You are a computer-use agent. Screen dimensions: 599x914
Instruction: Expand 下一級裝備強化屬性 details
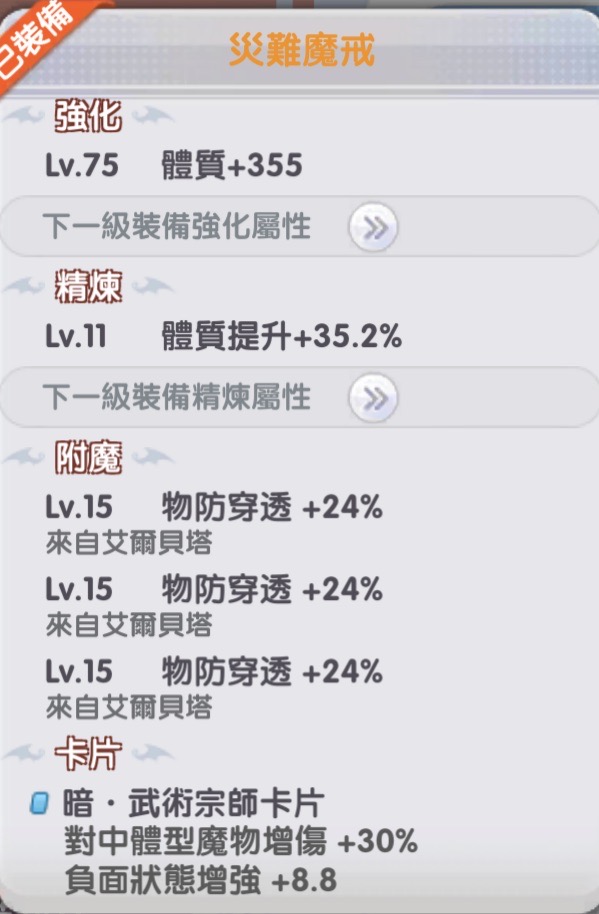(373, 227)
